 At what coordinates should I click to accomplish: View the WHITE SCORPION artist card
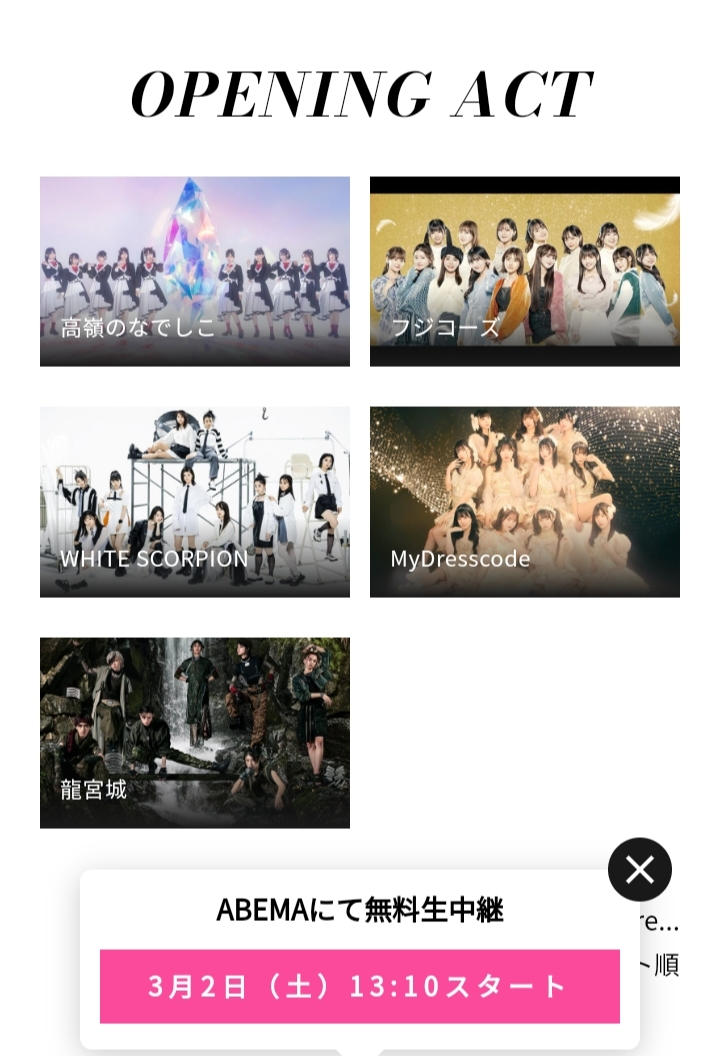[195, 501]
